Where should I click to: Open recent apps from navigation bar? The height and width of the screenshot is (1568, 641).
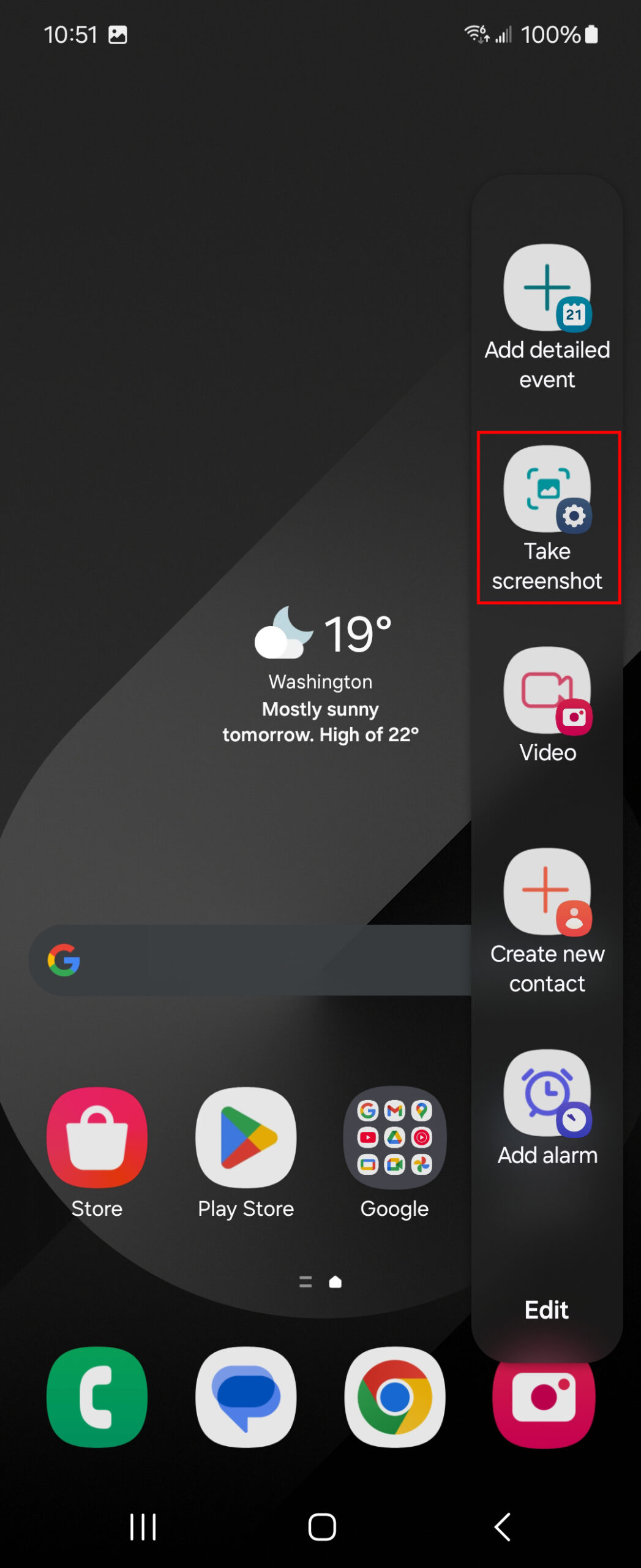click(x=143, y=1526)
